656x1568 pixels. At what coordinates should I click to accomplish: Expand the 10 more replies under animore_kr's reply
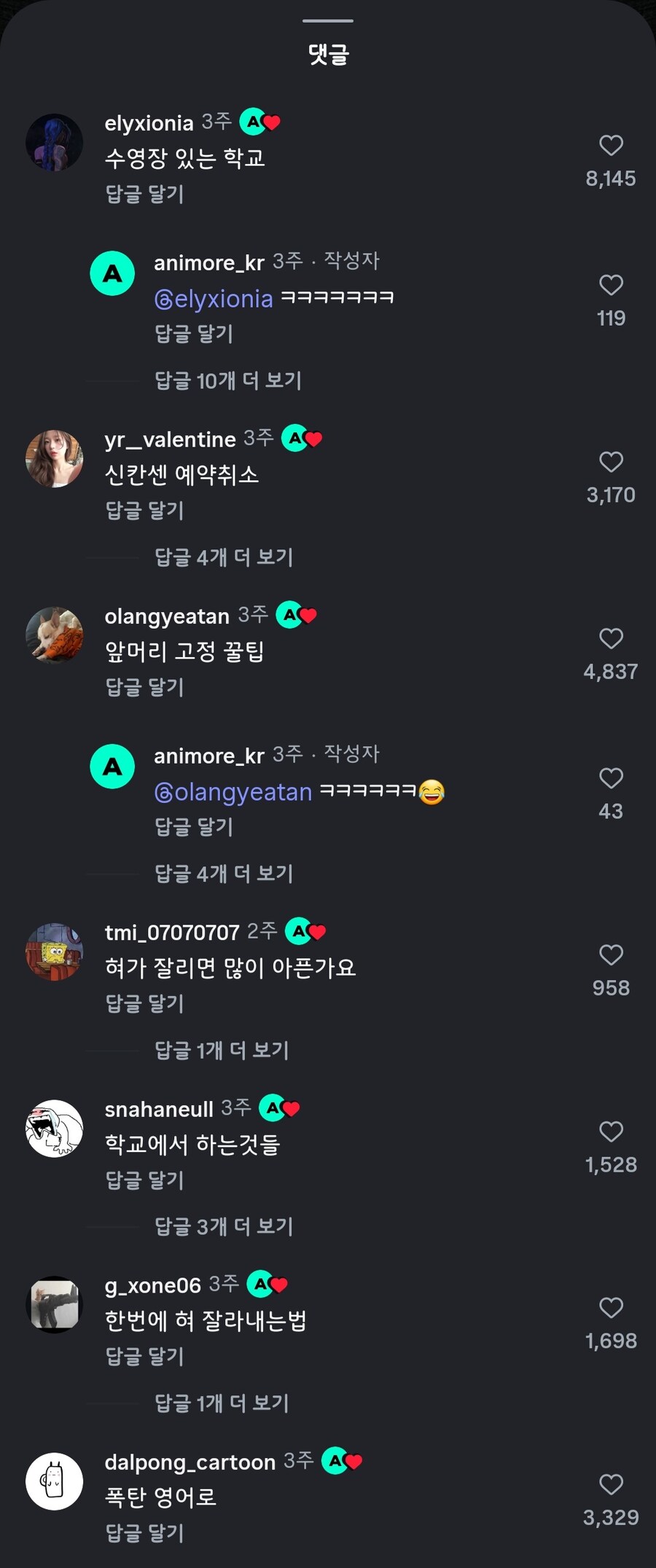(x=228, y=380)
